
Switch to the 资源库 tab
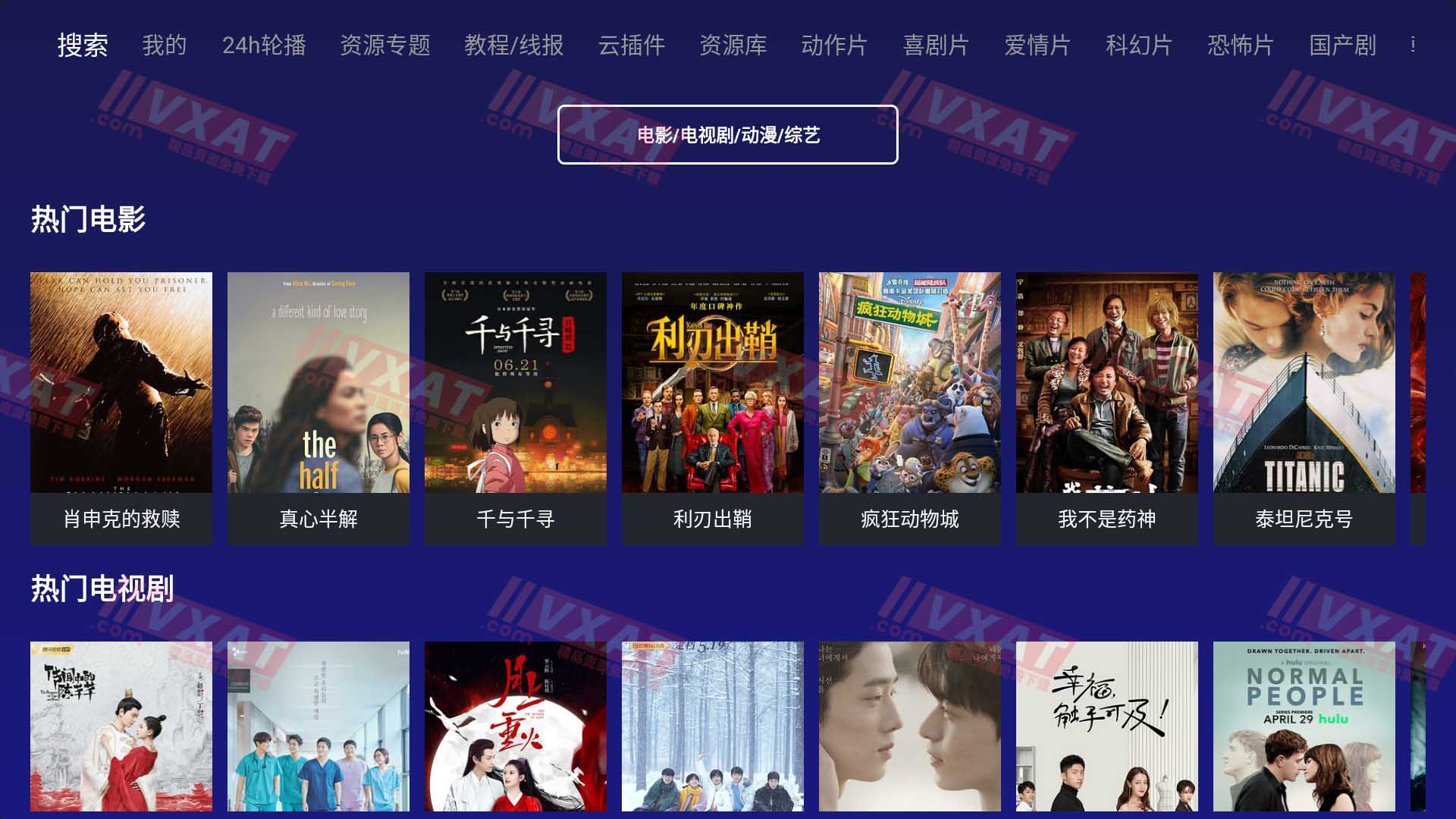[733, 45]
